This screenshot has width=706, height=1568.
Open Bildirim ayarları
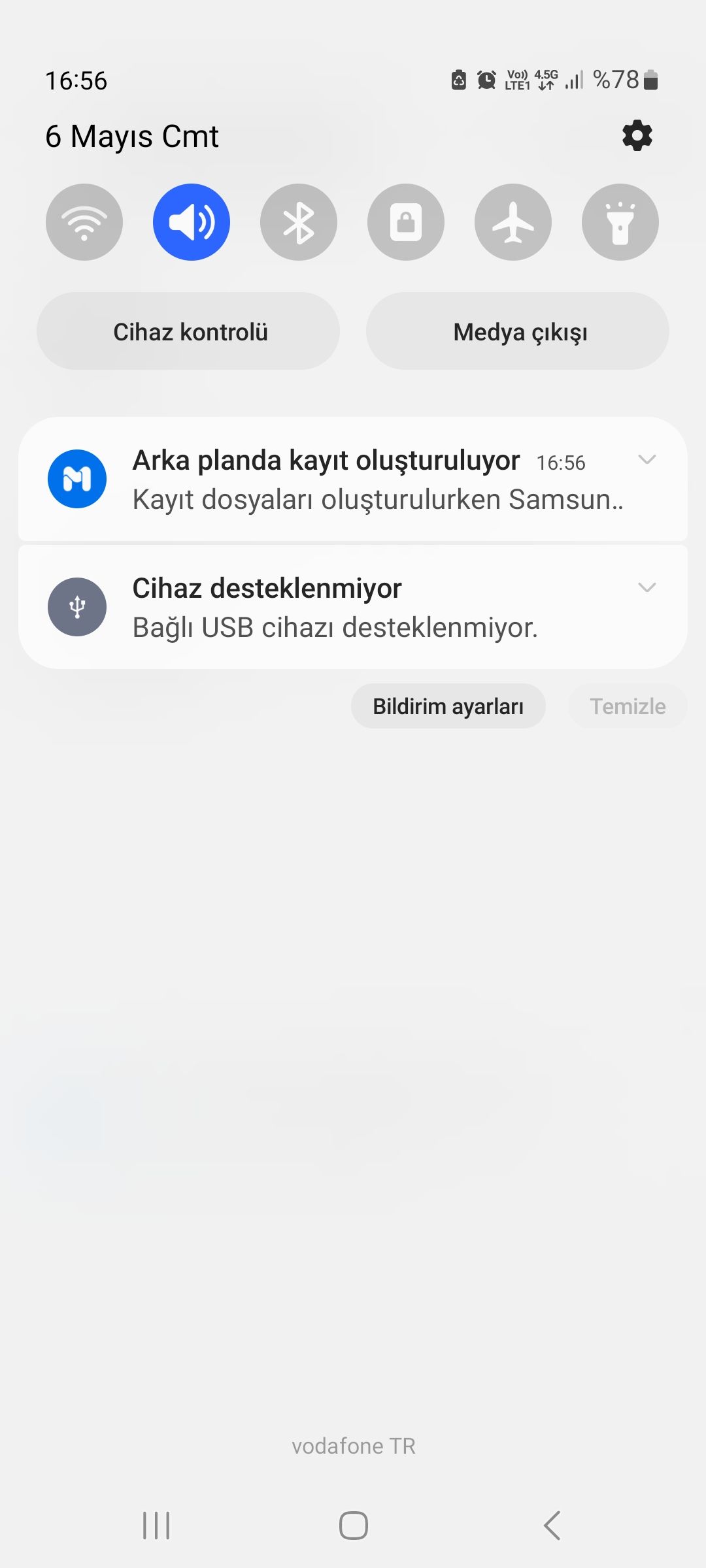pyautogui.click(x=448, y=706)
